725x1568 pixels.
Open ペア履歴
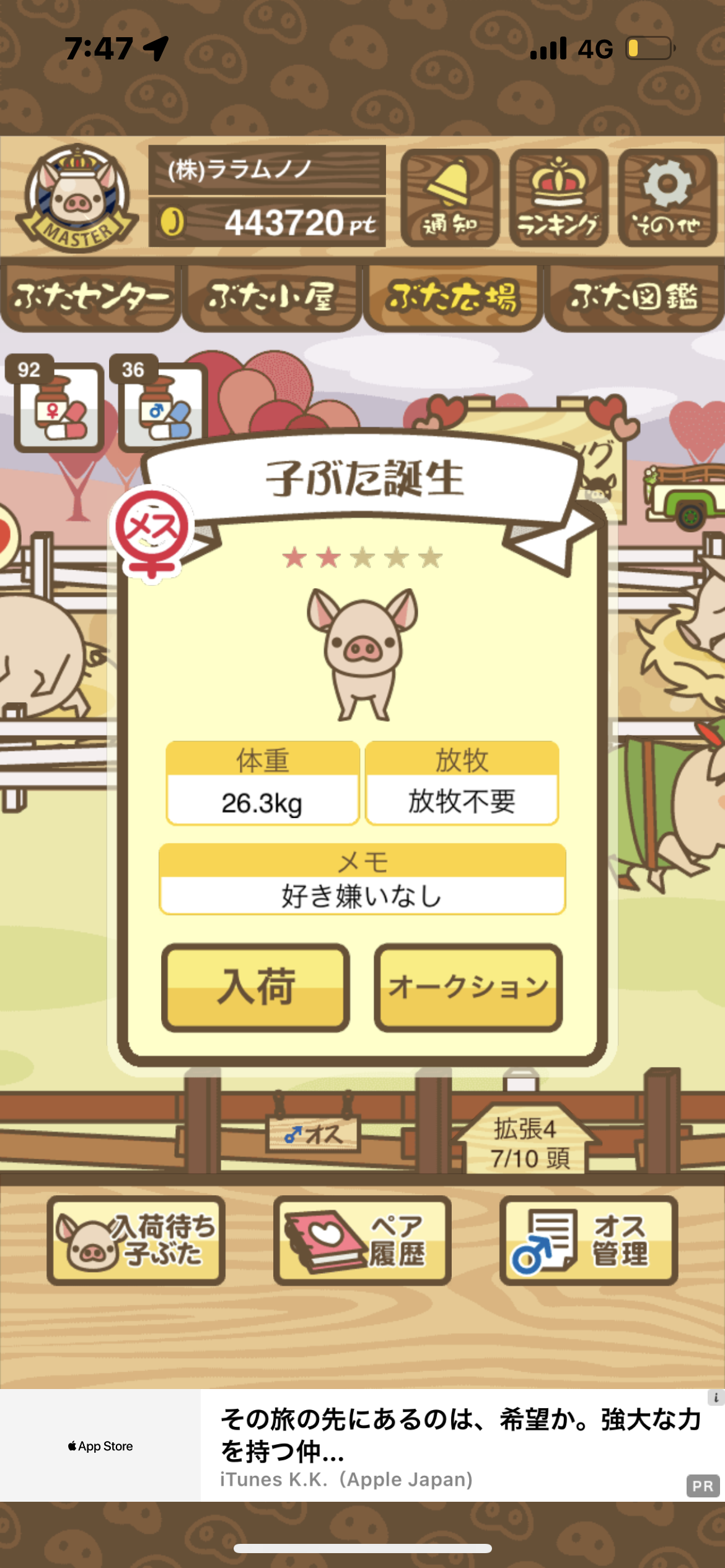pos(362,1240)
